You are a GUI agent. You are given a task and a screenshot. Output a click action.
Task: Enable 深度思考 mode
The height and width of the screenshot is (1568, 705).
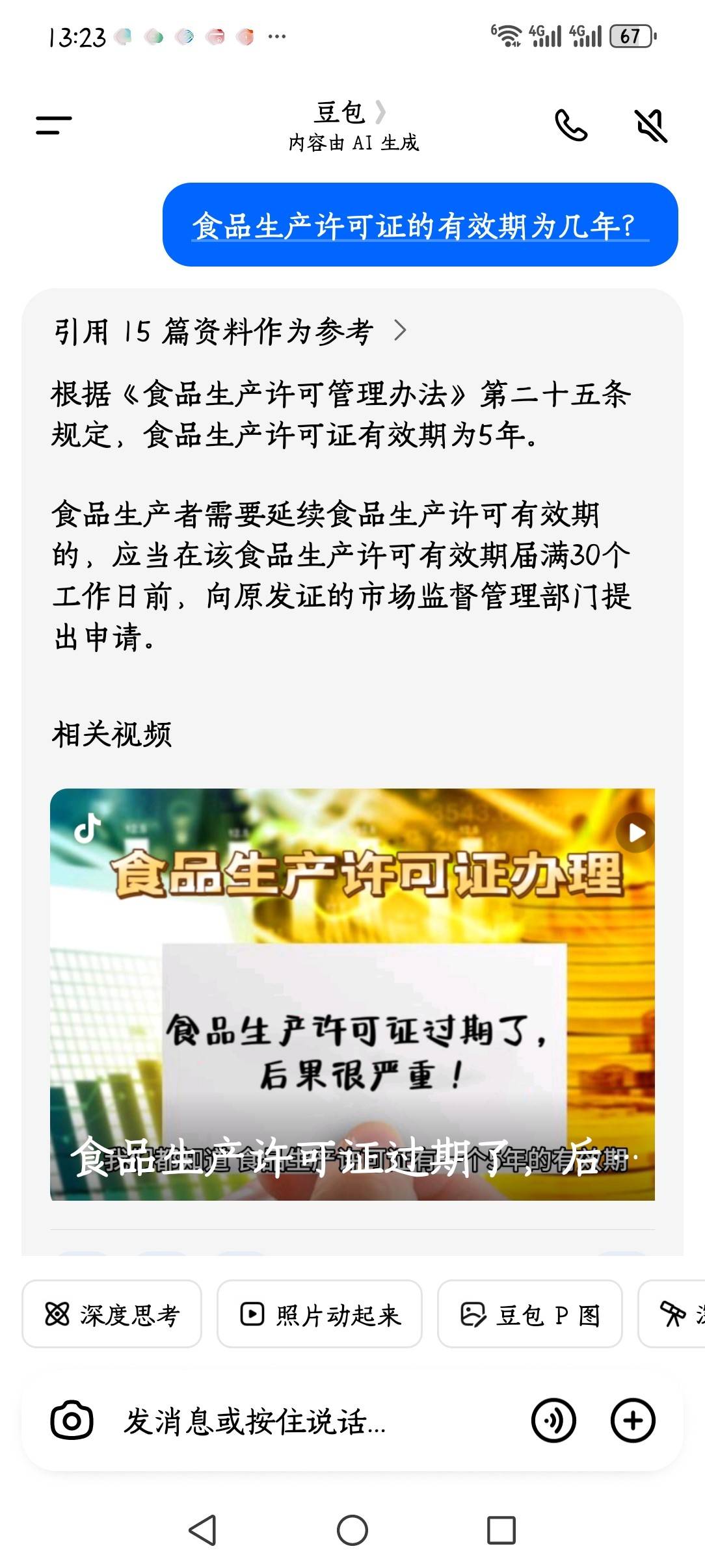pos(112,1314)
